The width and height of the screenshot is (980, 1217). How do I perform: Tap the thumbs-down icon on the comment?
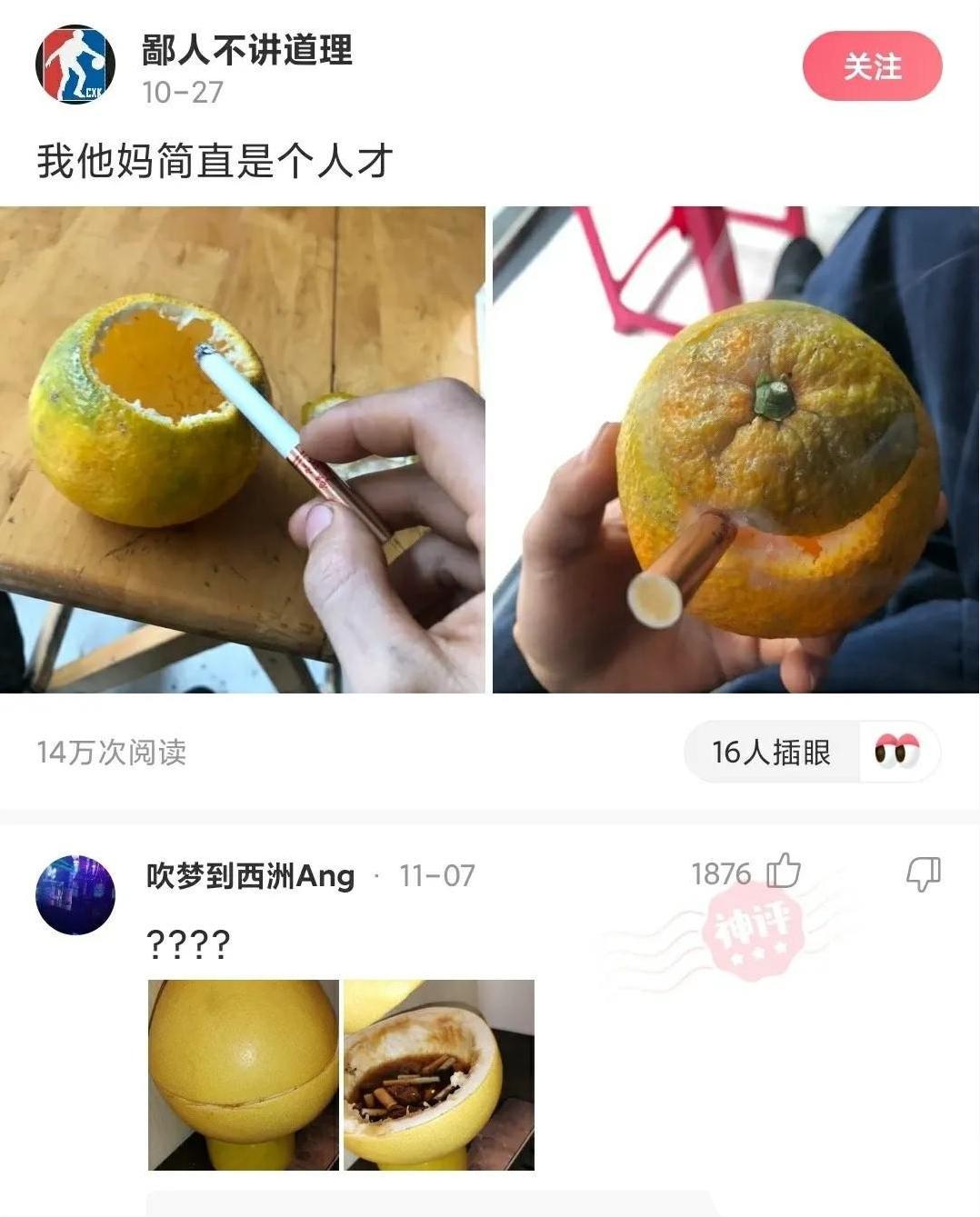(922, 874)
